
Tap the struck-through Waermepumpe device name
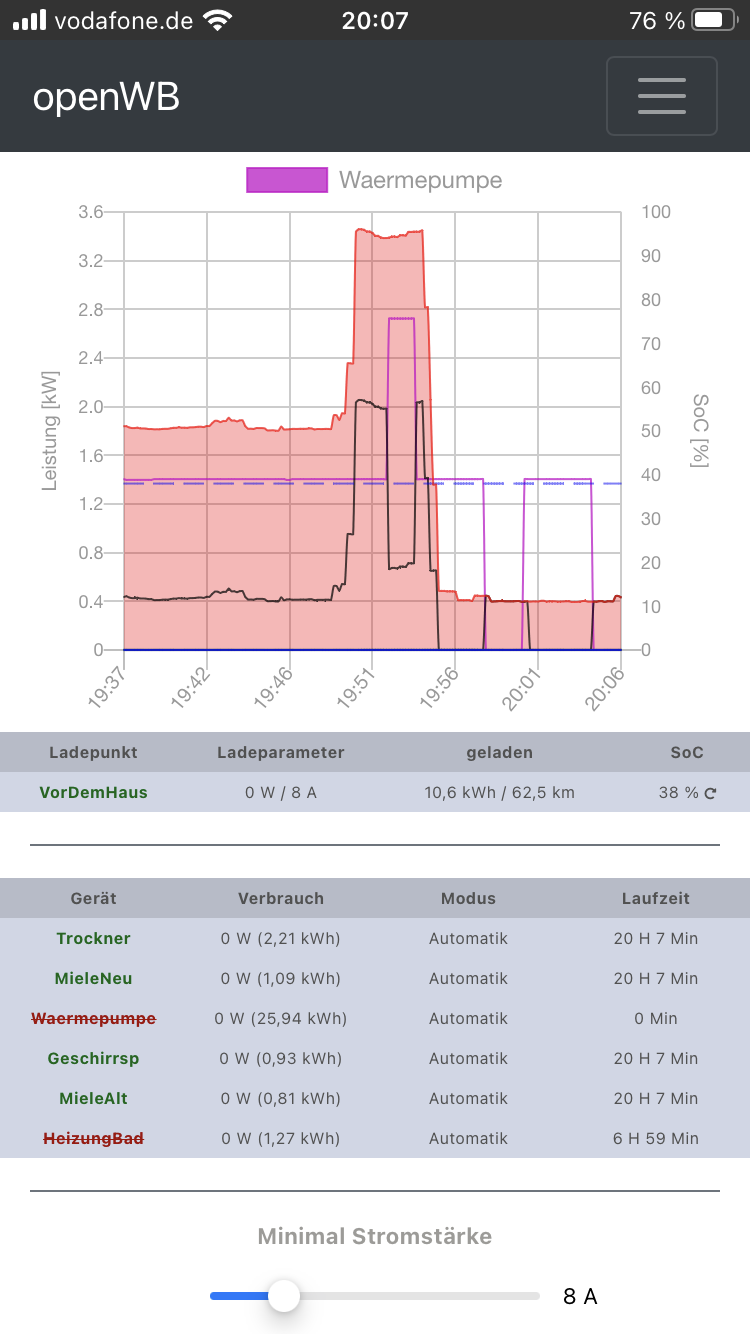tap(93, 1018)
